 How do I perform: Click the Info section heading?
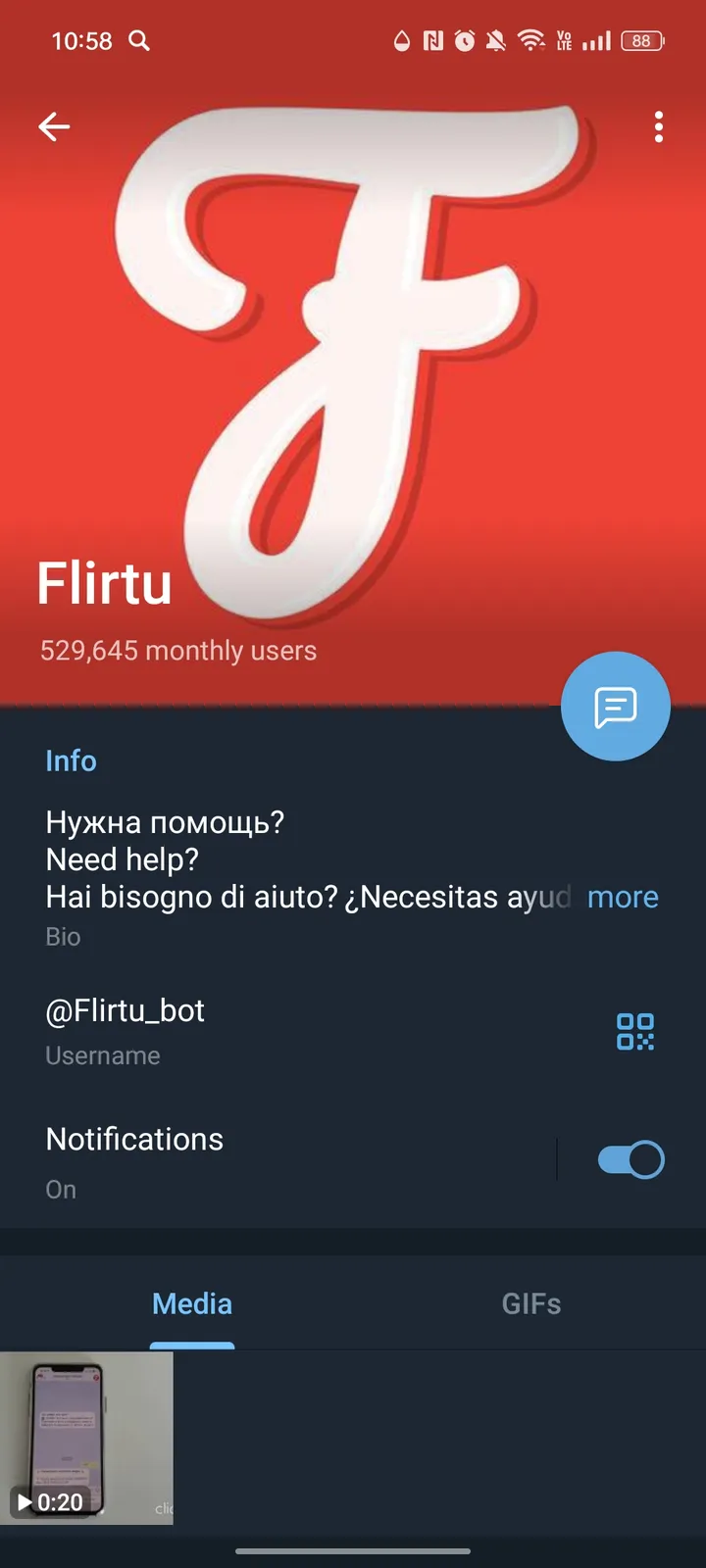click(71, 760)
